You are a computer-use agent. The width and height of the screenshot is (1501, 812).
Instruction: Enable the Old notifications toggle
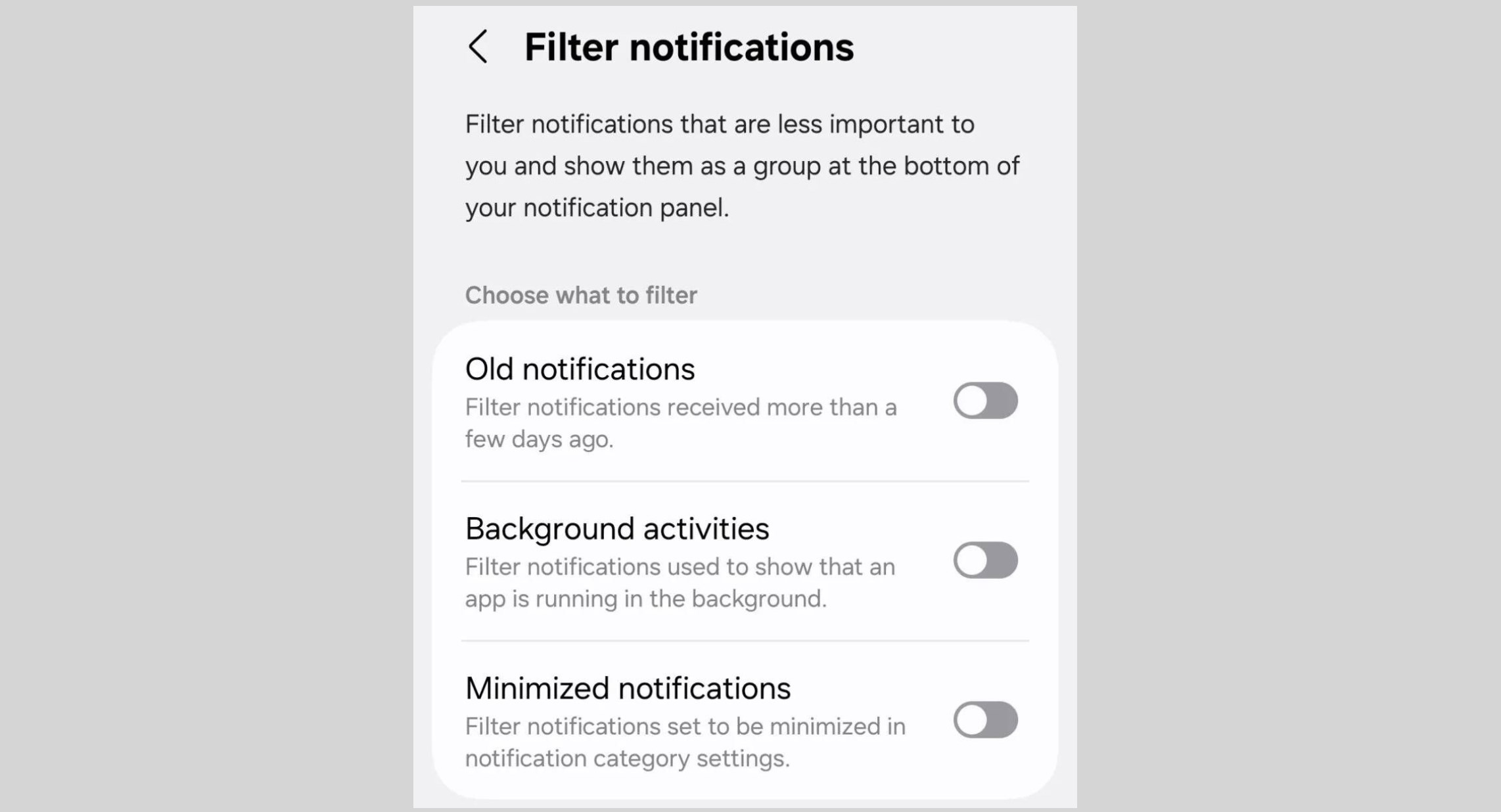[984, 401]
